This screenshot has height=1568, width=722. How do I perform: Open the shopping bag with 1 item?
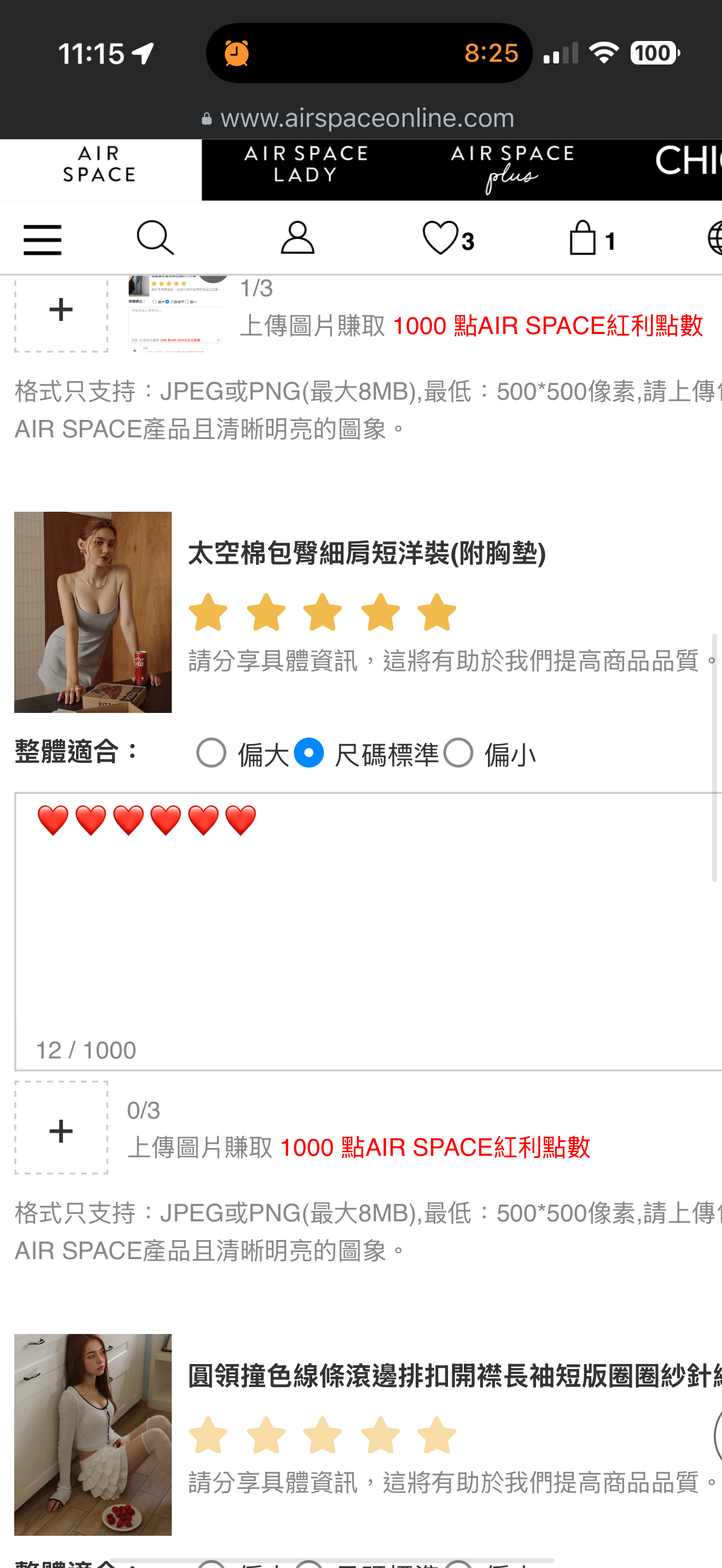[591, 238]
